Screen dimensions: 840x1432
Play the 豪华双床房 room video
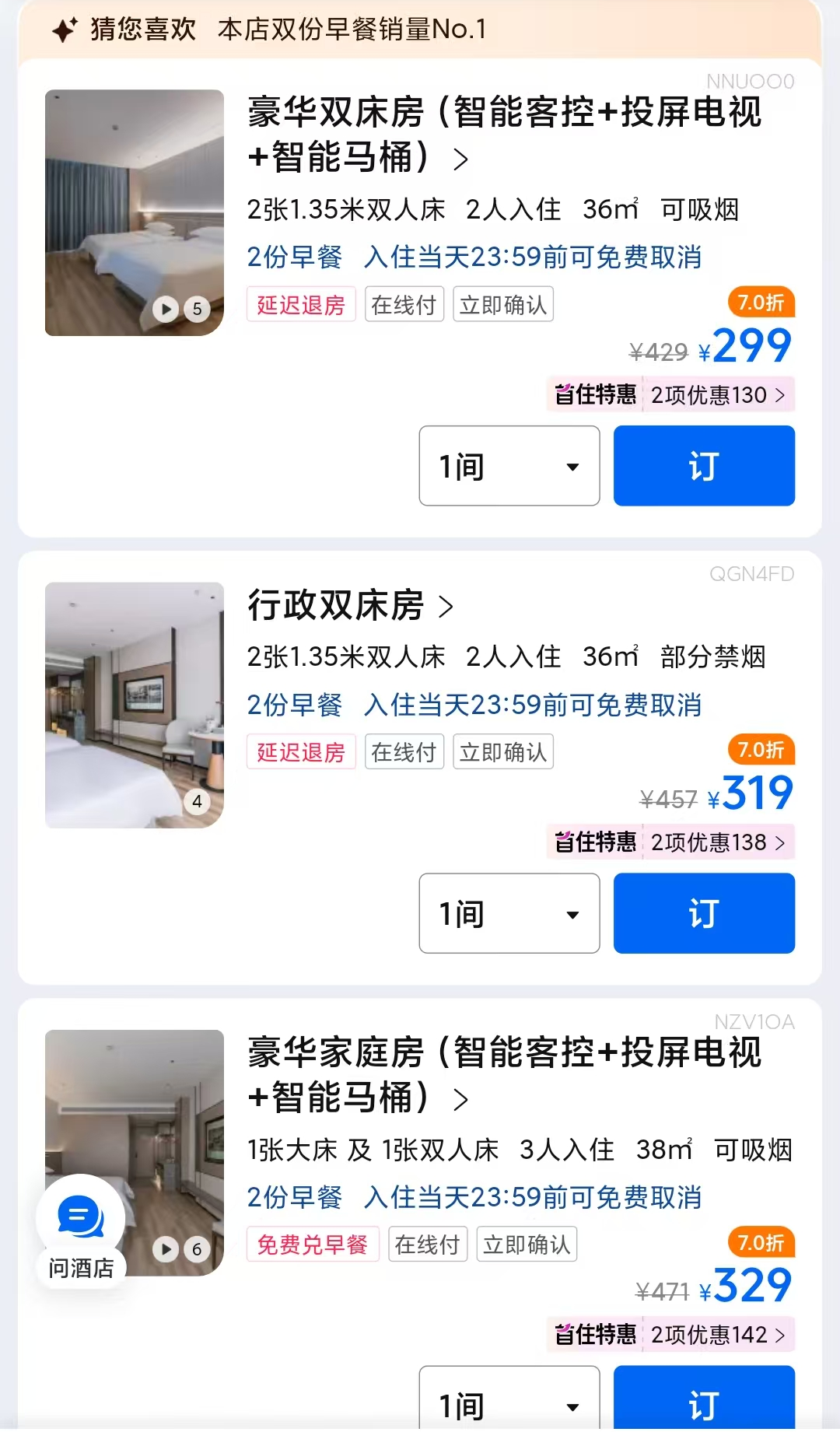tap(166, 309)
